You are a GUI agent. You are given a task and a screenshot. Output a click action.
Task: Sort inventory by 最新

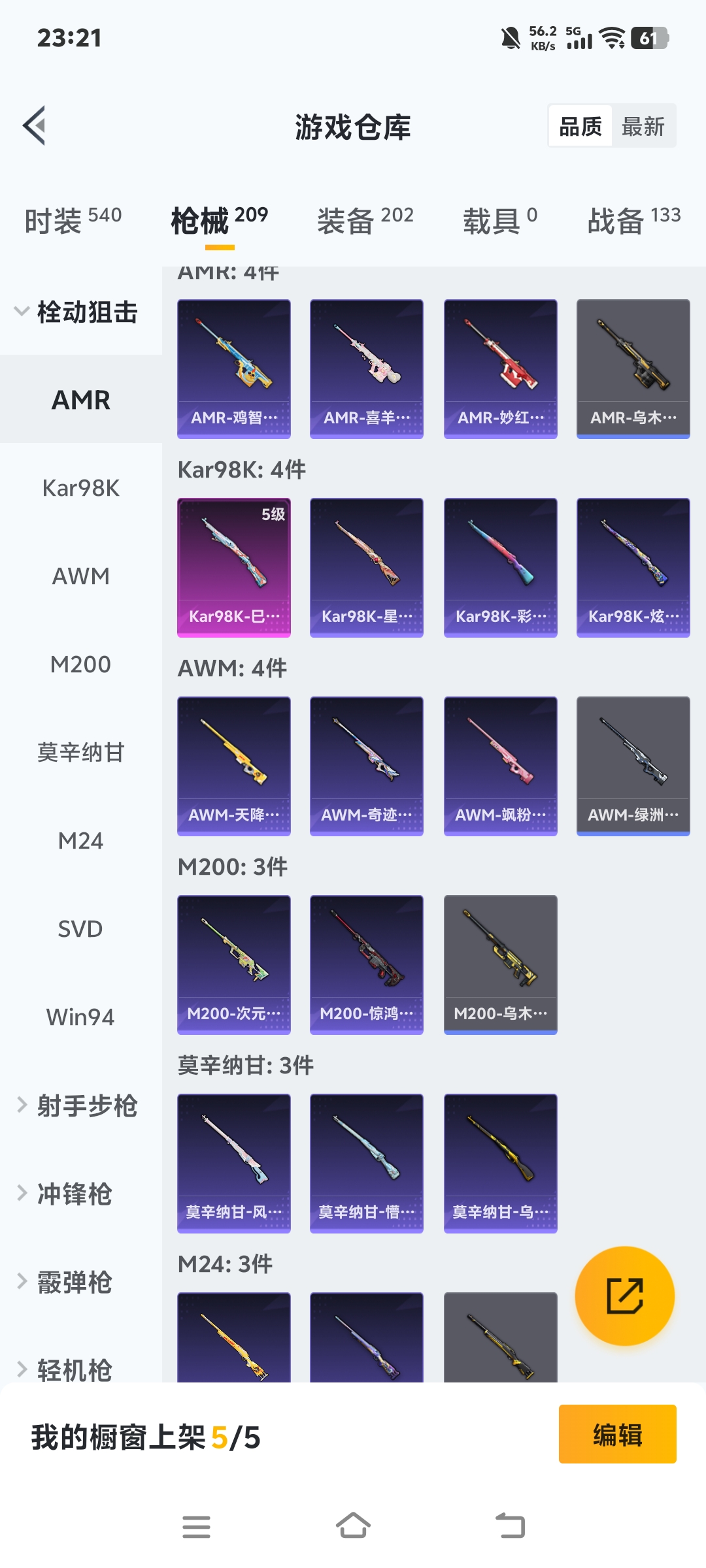643,126
